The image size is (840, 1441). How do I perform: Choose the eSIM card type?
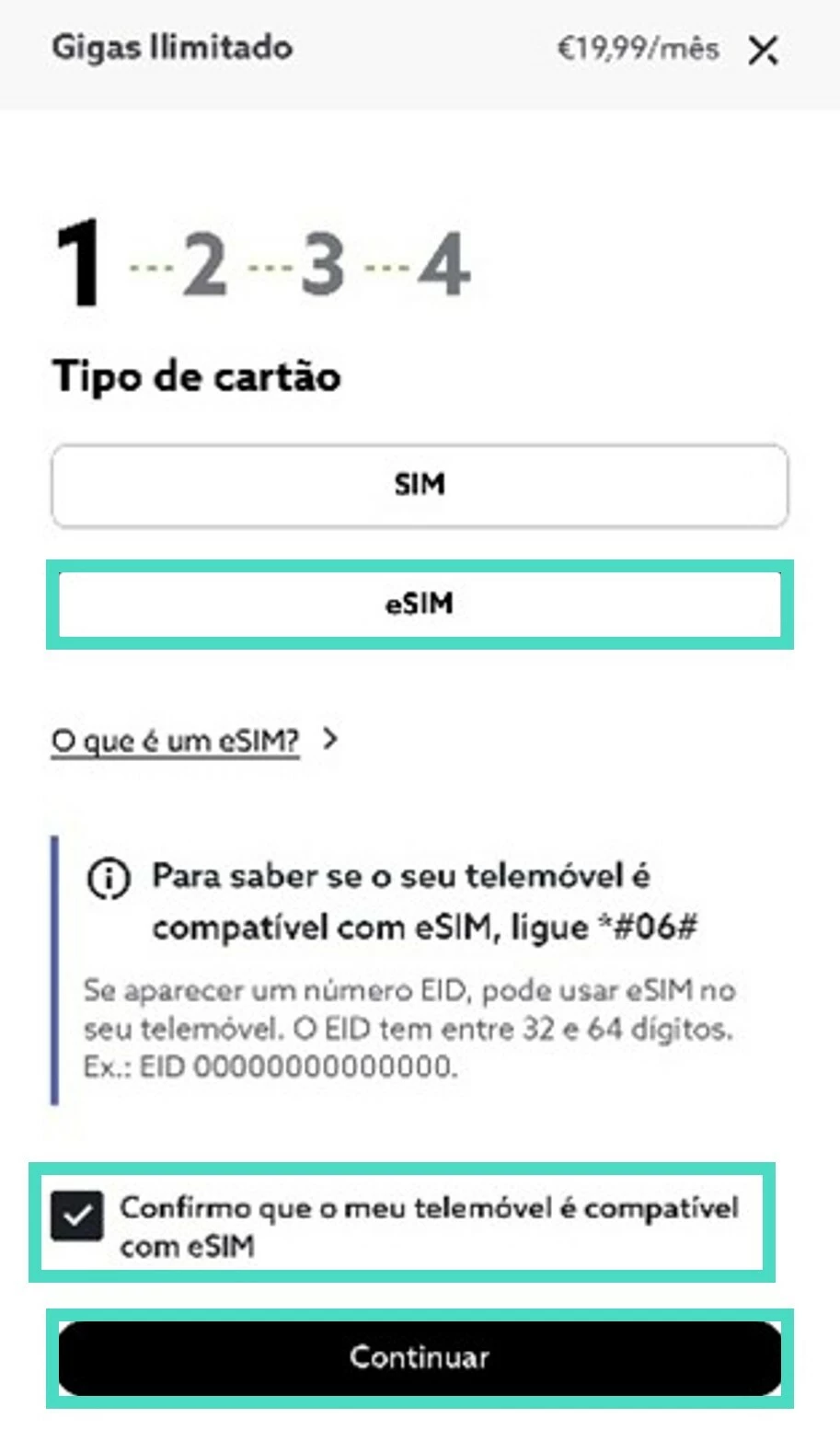point(420,605)
